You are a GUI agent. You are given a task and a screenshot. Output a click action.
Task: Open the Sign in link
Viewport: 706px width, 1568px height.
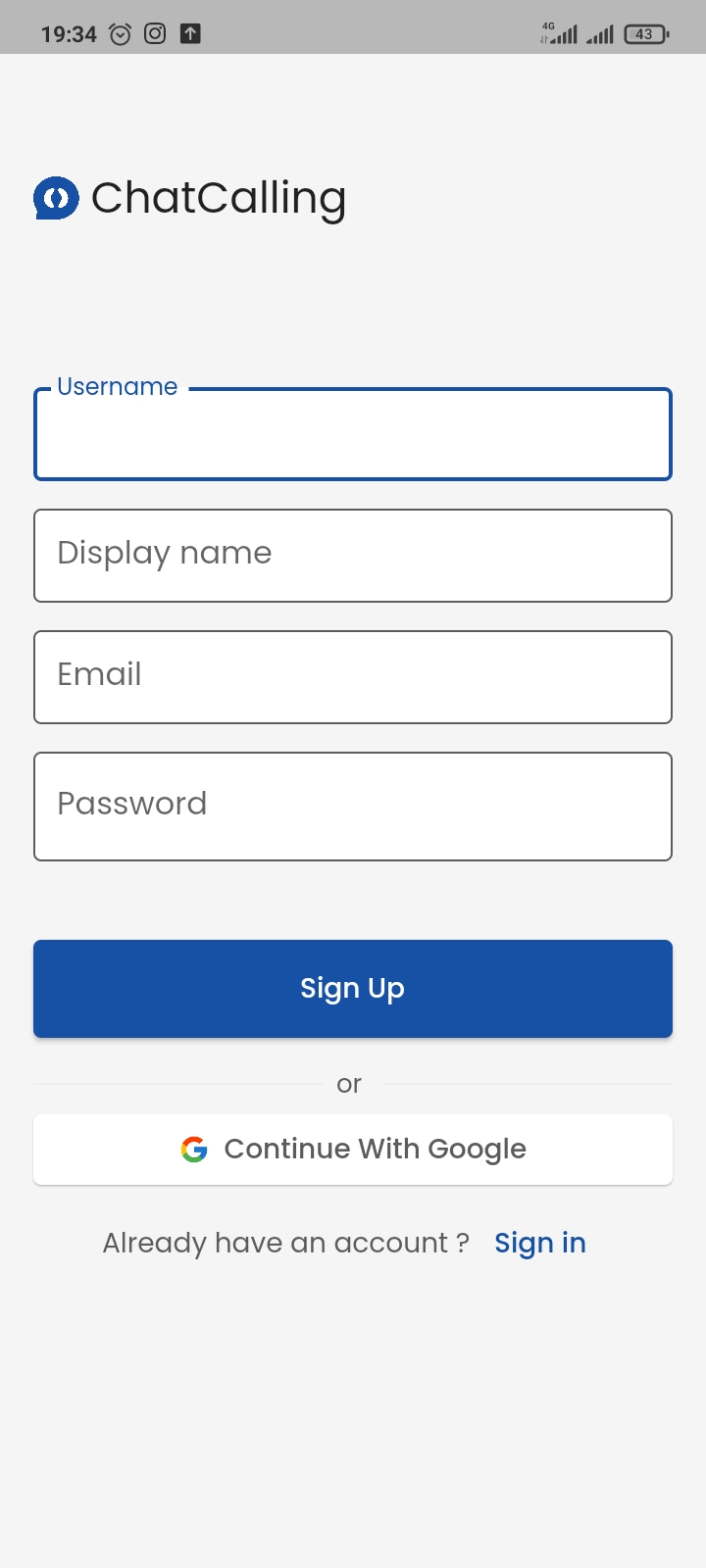point(540,1243)
